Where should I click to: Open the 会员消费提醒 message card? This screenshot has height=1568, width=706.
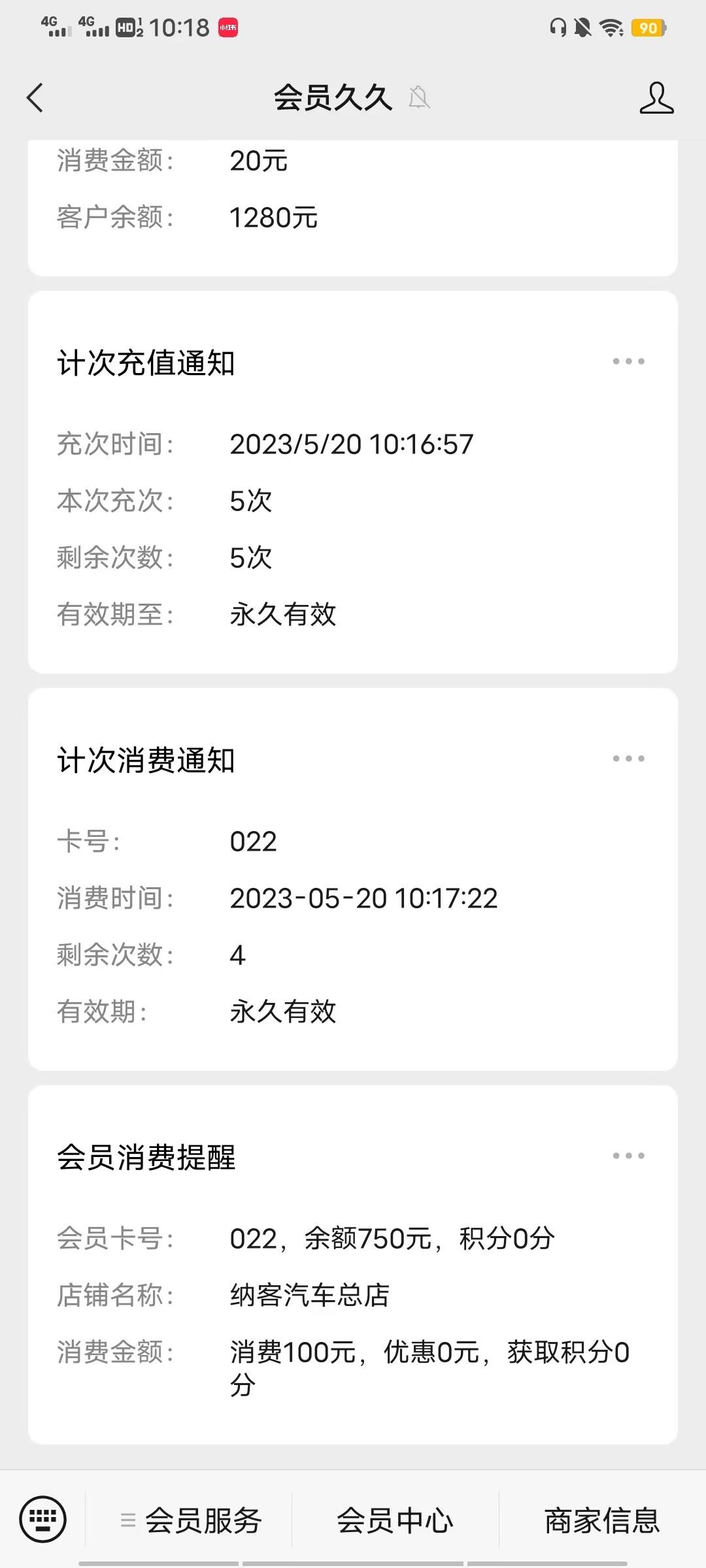pos(353,1265)
